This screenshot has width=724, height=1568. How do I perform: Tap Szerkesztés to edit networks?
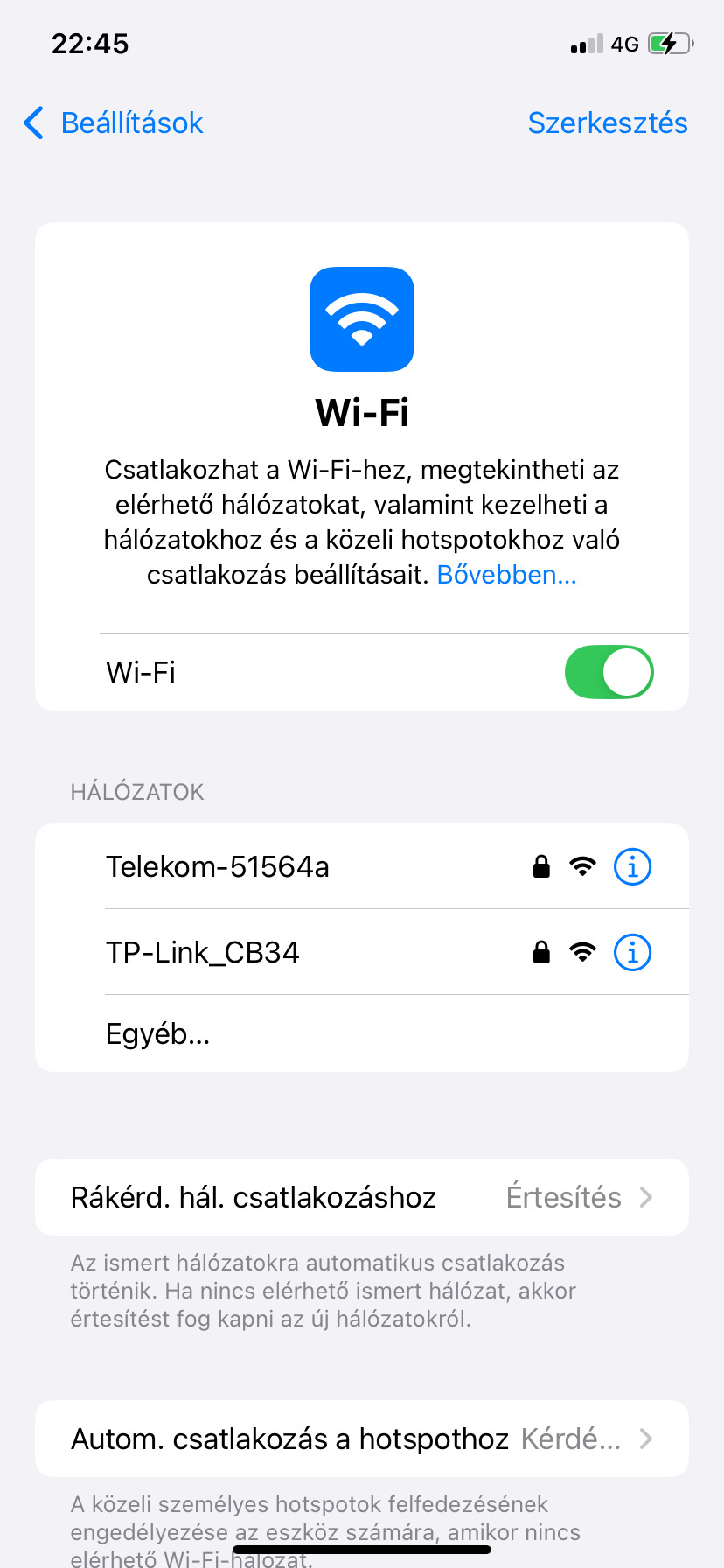click(x=607, y=123)
